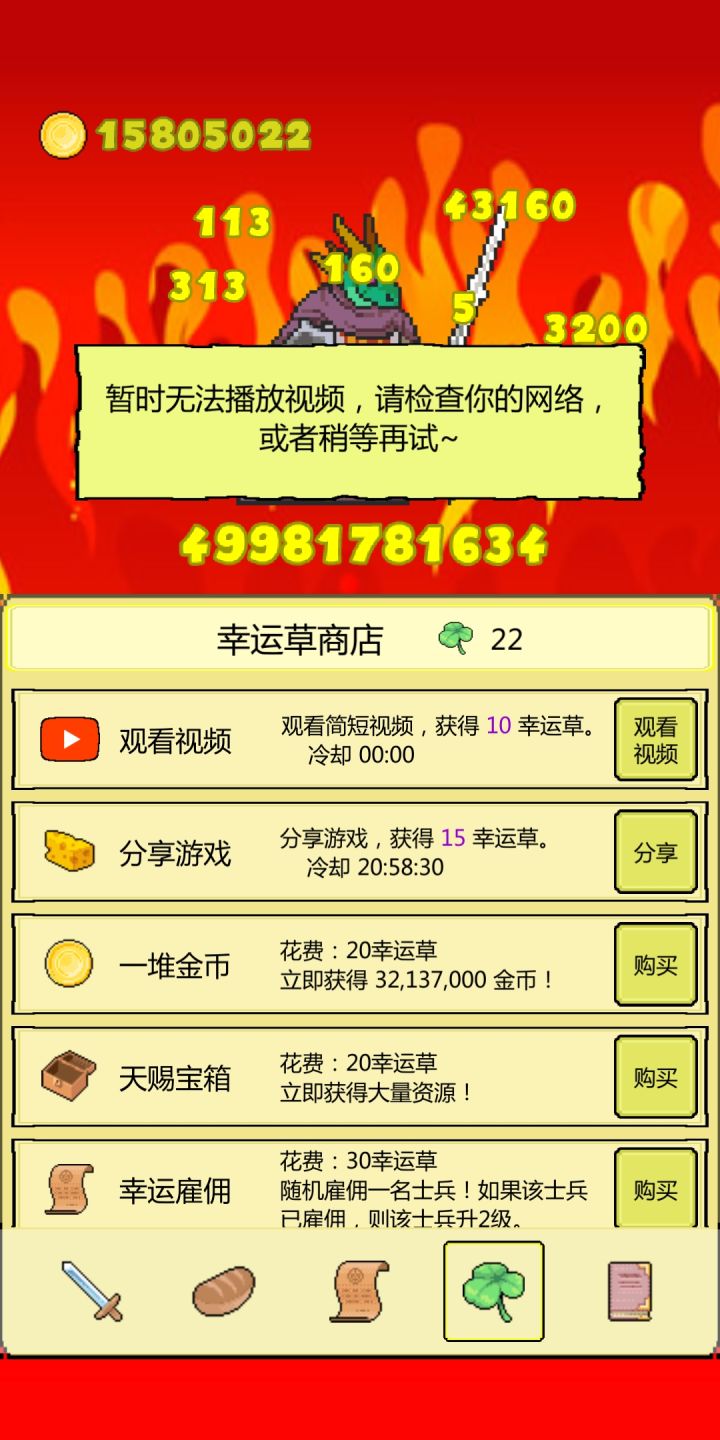Open the bread tab at the bottom
720x1440 pixels.
224,1290
